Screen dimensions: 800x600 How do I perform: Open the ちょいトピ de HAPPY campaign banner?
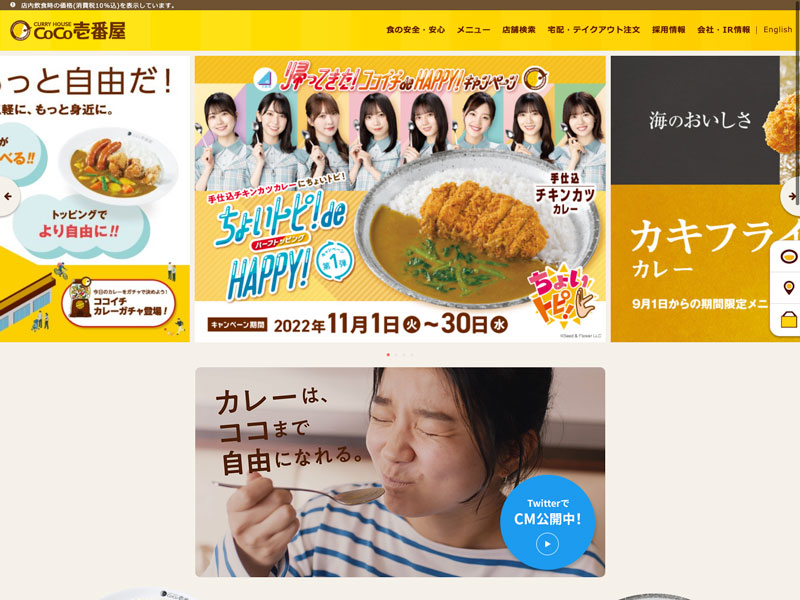[x=400, y=198]
